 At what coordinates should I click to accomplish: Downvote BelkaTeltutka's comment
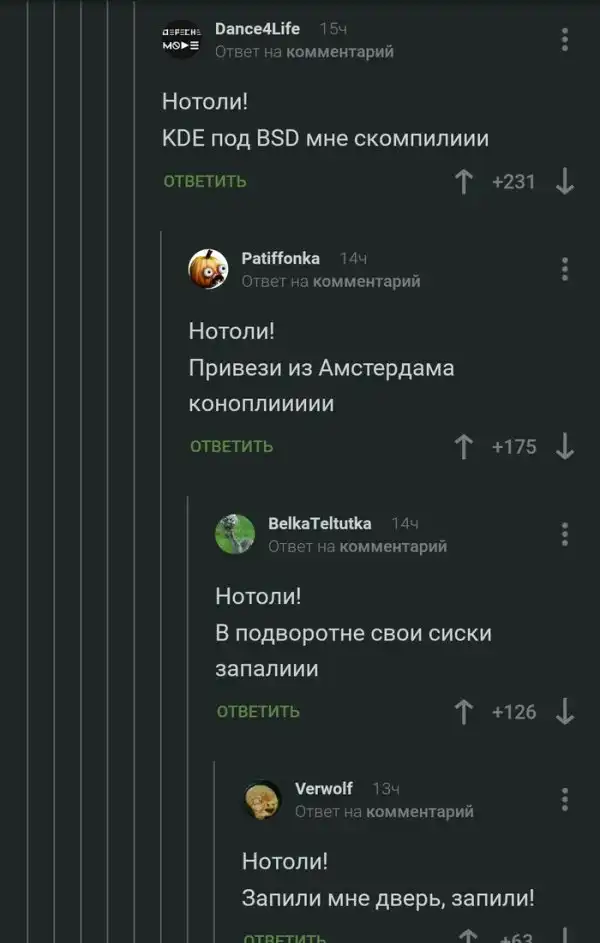(565, 711)
